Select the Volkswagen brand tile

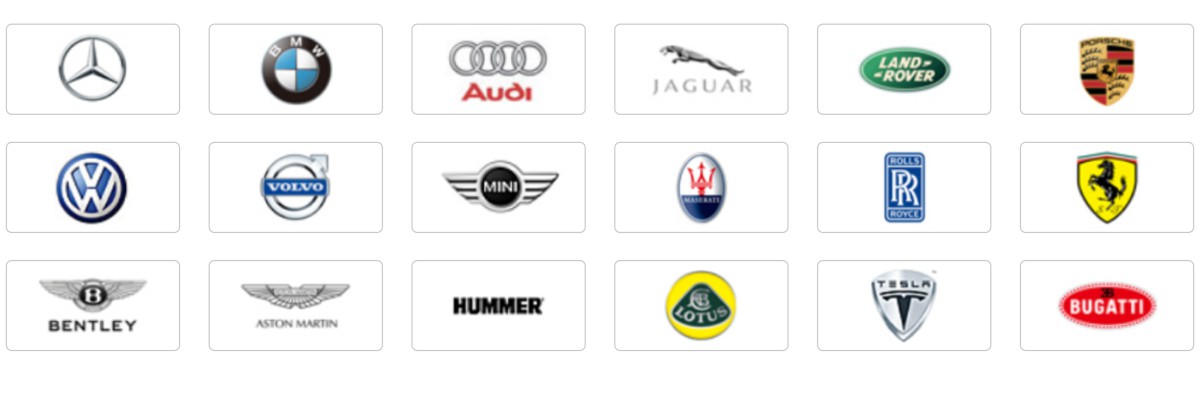[93, 187]
